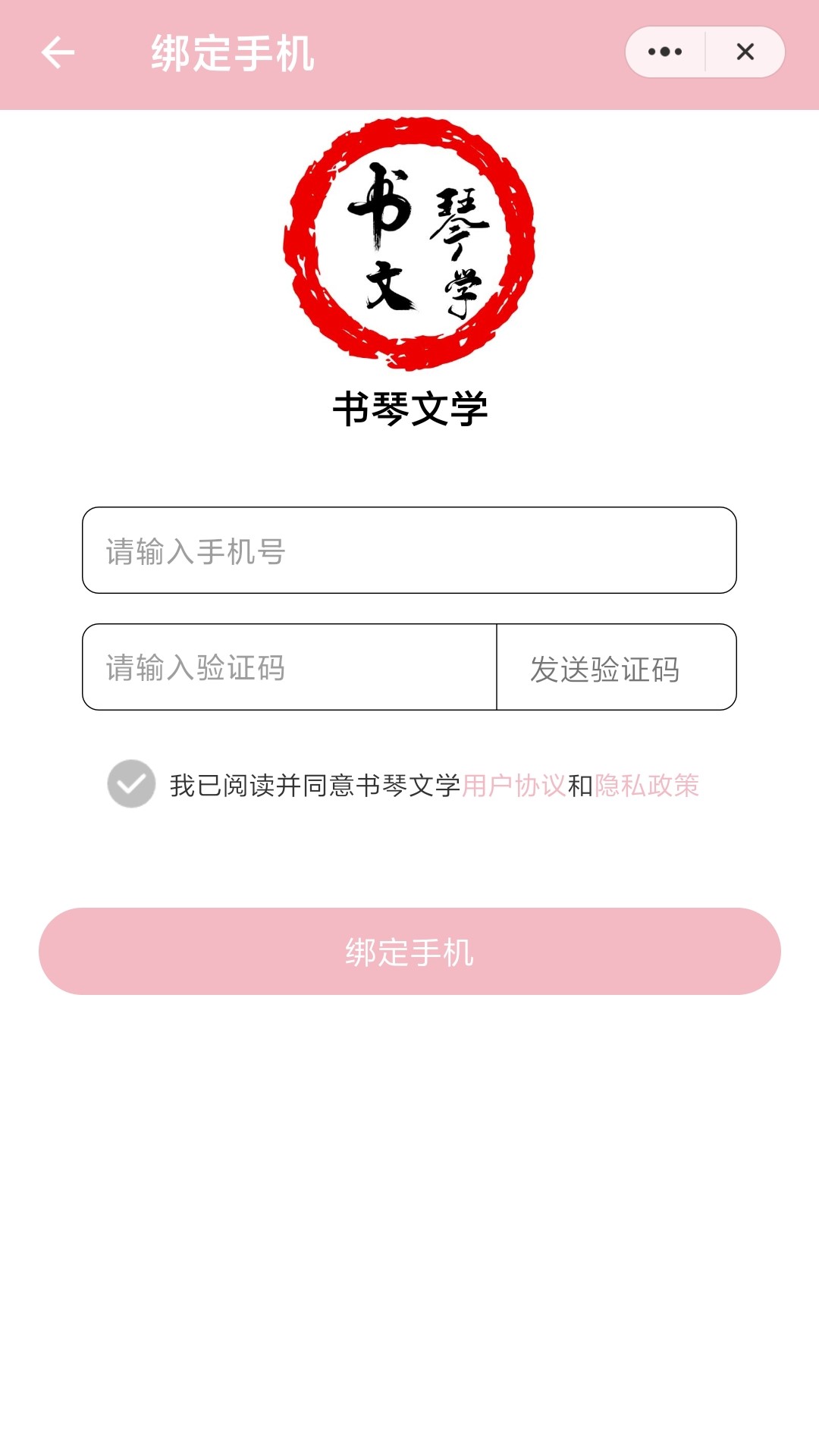Open the 用户协议 user agreement link
This screenshot has height=1456, width=819.
[x=514, y=786]
